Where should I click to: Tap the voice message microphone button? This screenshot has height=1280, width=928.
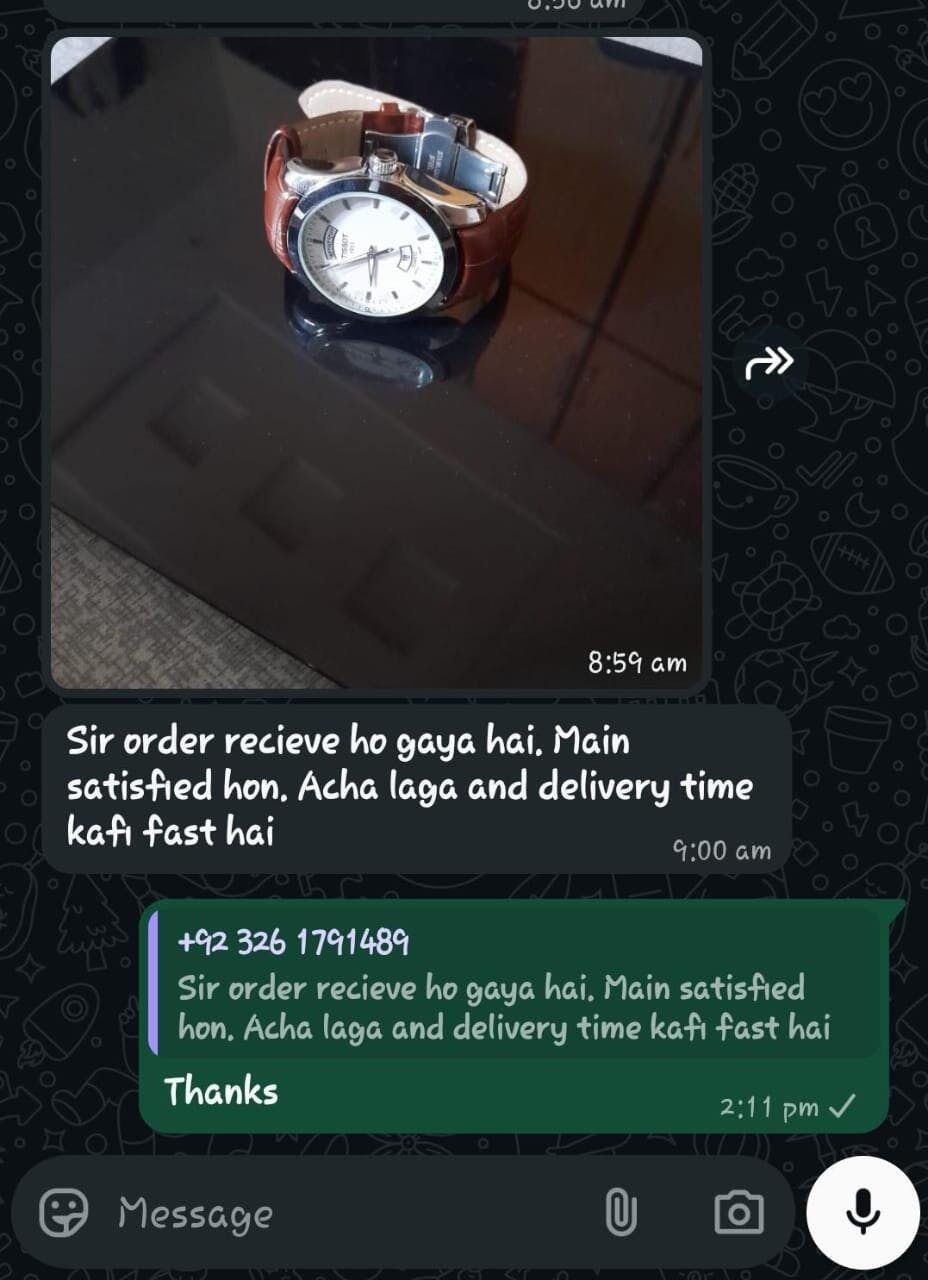coord(863,1212)
